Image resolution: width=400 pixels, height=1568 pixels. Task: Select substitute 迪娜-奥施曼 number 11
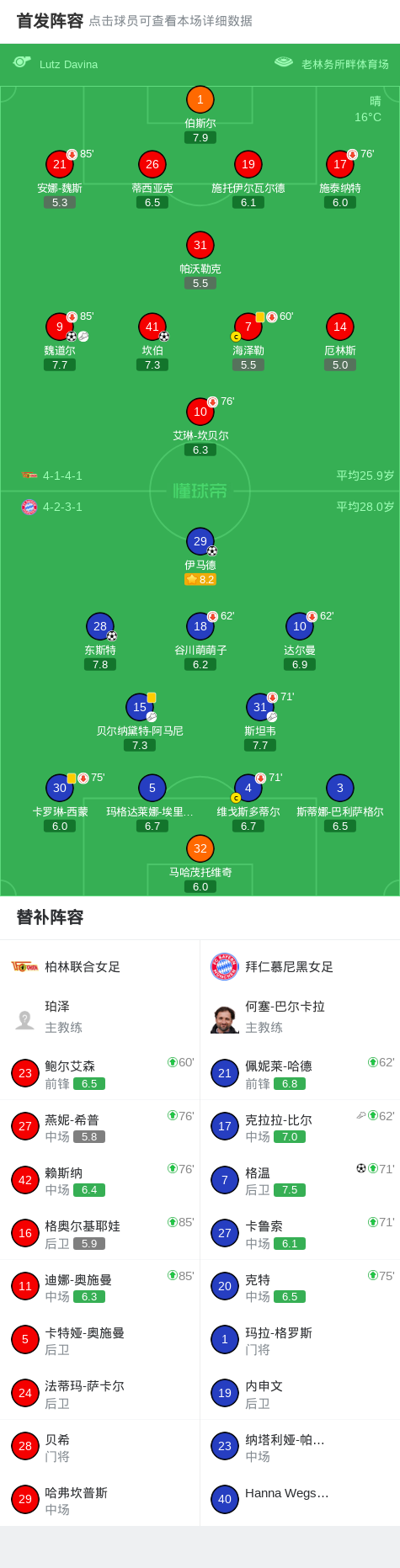pyautogui.click(x=100, y=1287)
